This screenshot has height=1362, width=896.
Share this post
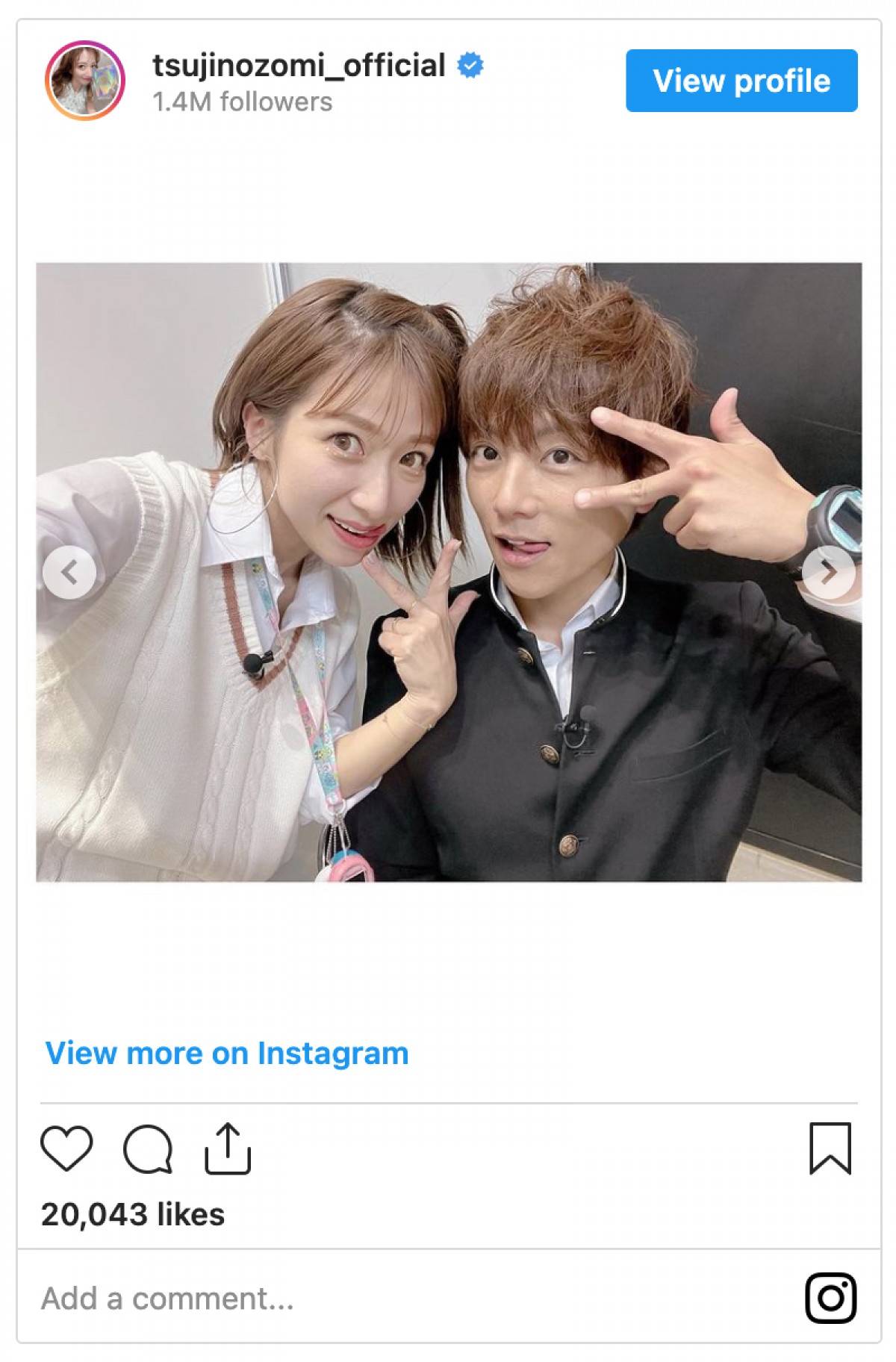point(228,1148)
